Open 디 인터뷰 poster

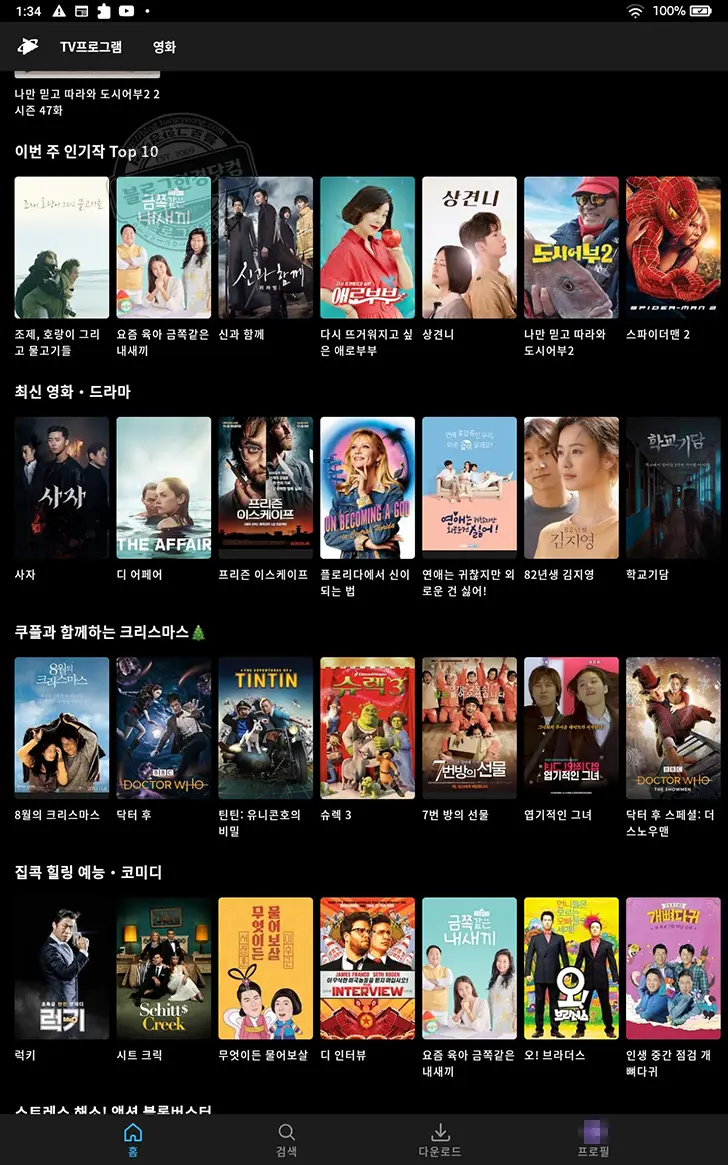(x=367, y=968)
